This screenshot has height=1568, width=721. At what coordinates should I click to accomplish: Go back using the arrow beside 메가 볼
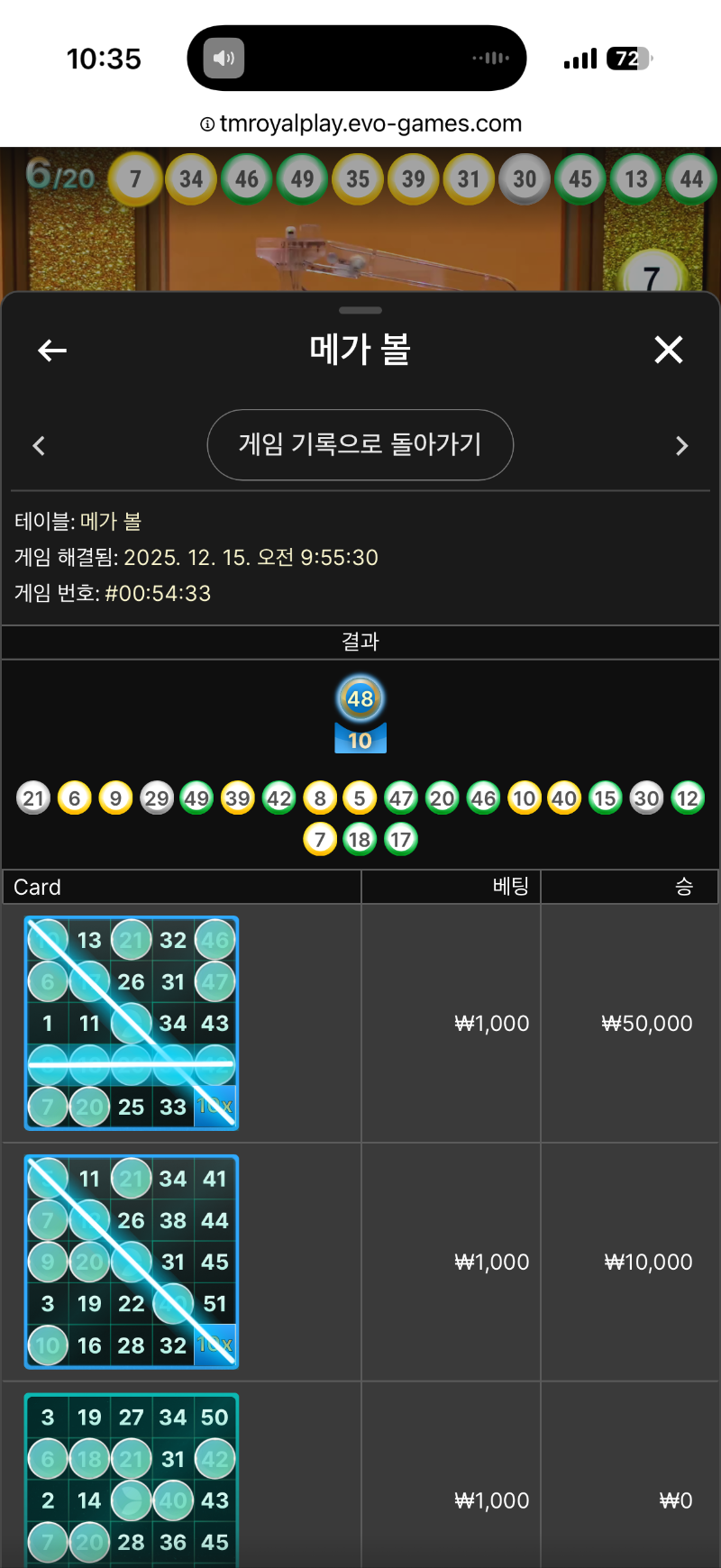click(x=52, y=351)
